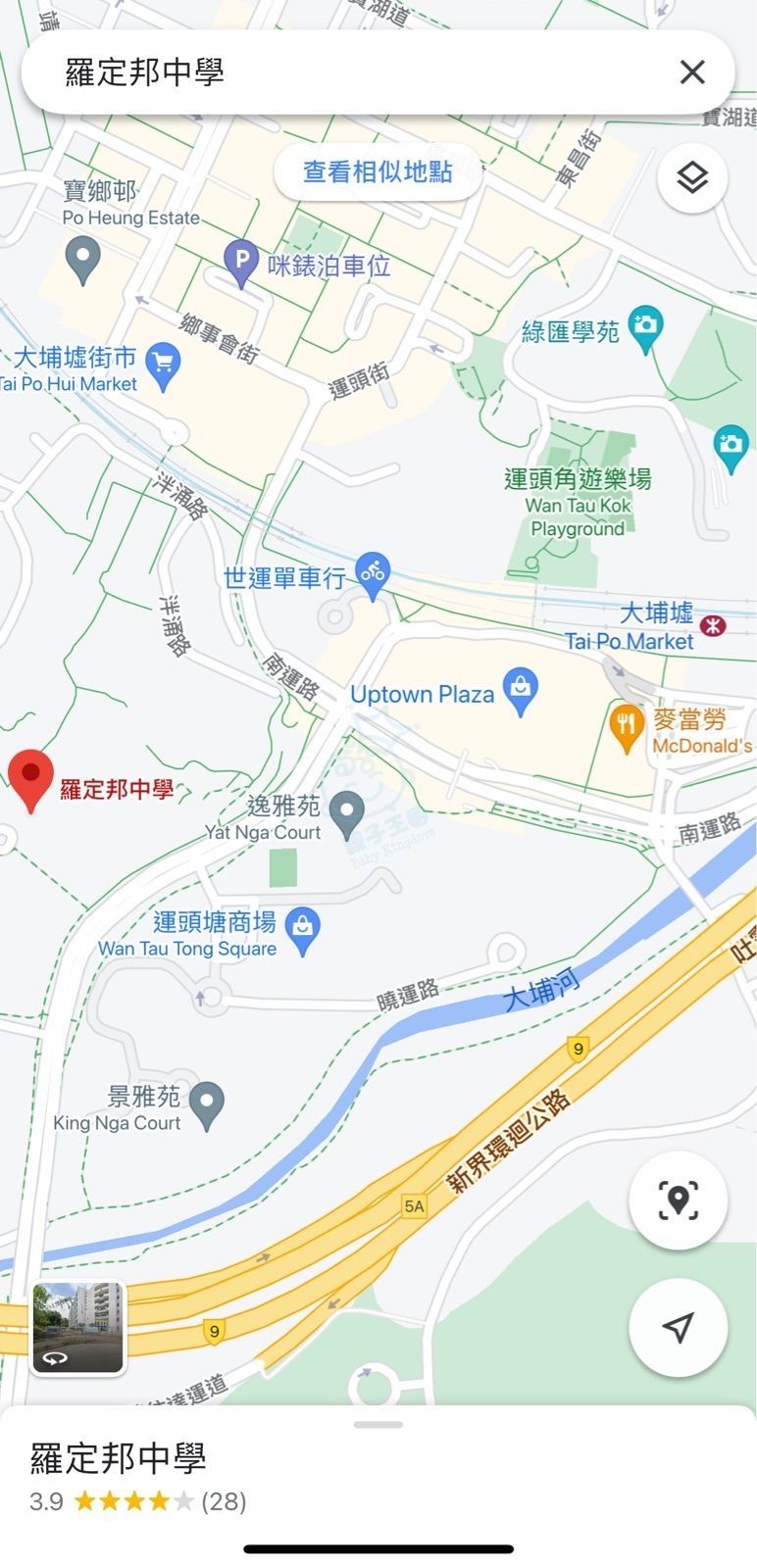This screenshot has width=757, height=1568.
Task: Open the Street View thumbnail
Action: 78,1327
